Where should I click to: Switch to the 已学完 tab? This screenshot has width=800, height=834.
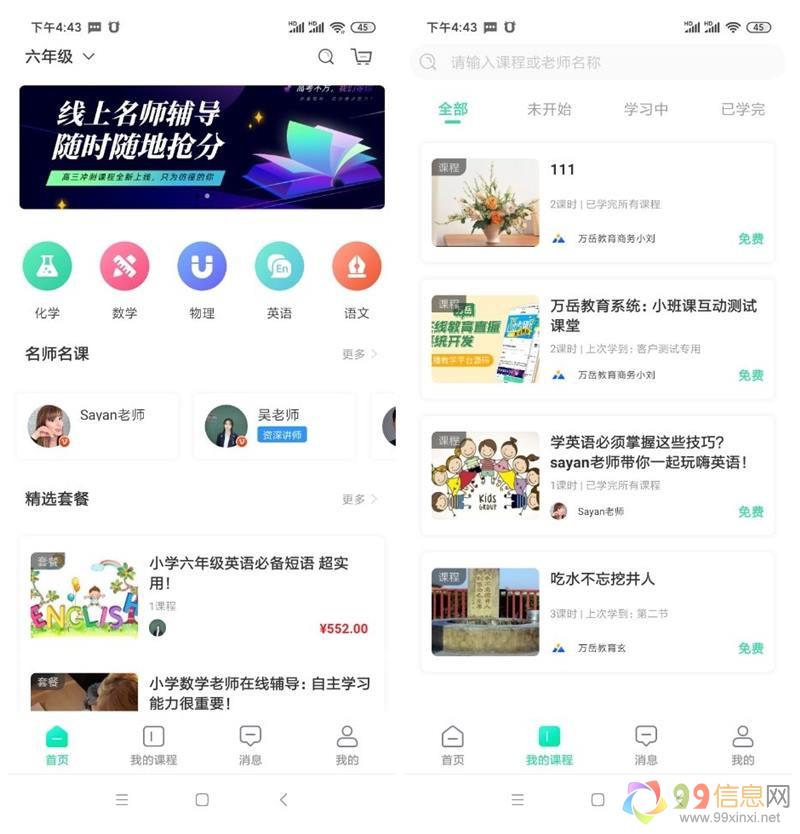(x=742, y=110)
